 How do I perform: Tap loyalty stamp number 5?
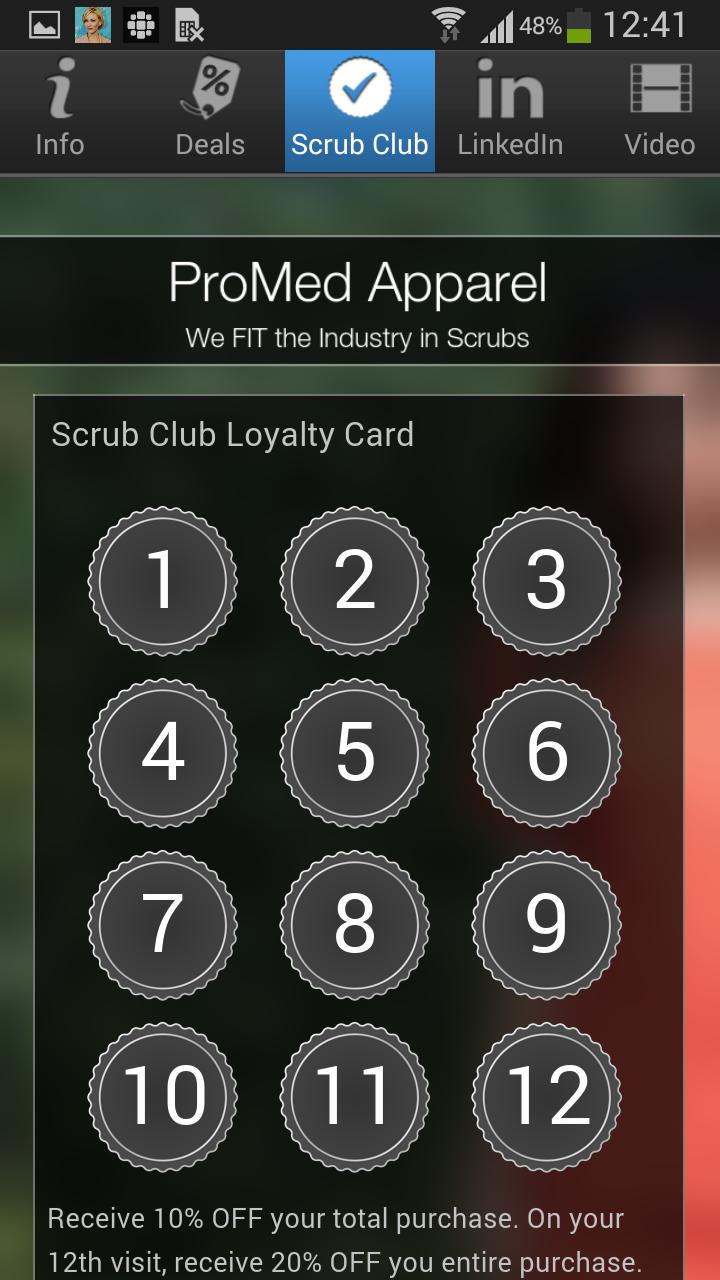click(x=355, y=752)
